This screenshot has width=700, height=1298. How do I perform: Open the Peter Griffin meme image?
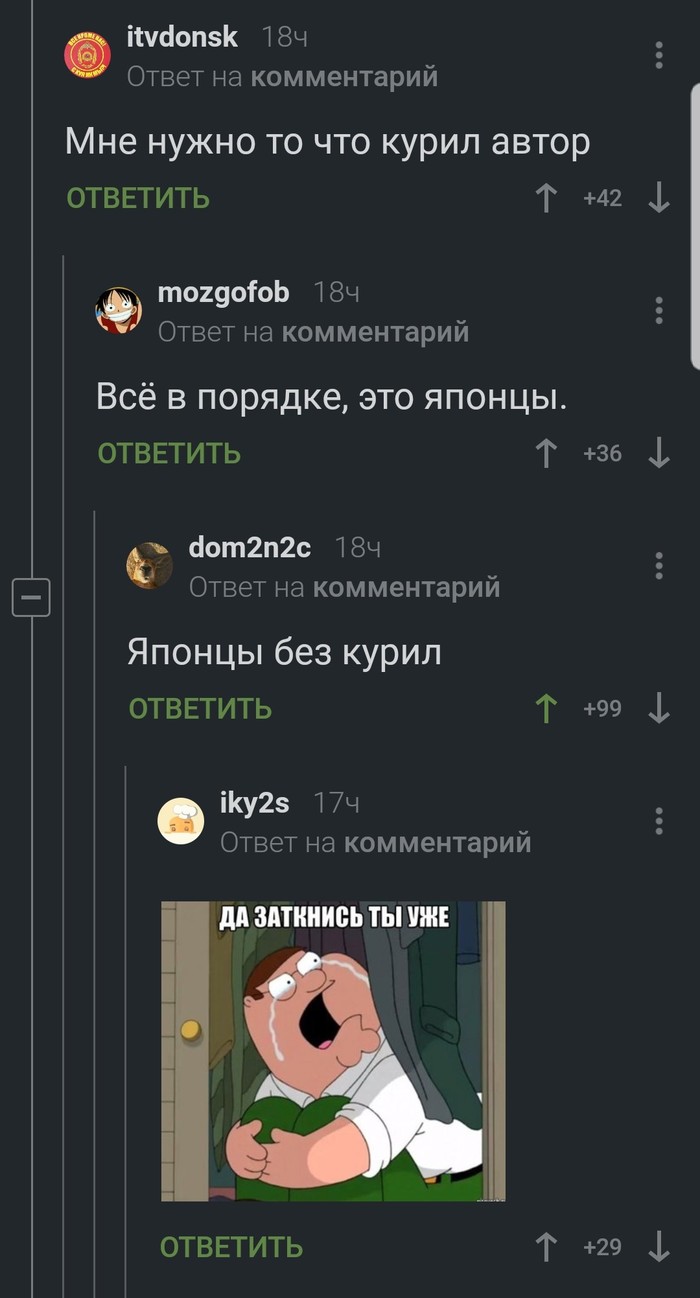tap(333, 1050)
